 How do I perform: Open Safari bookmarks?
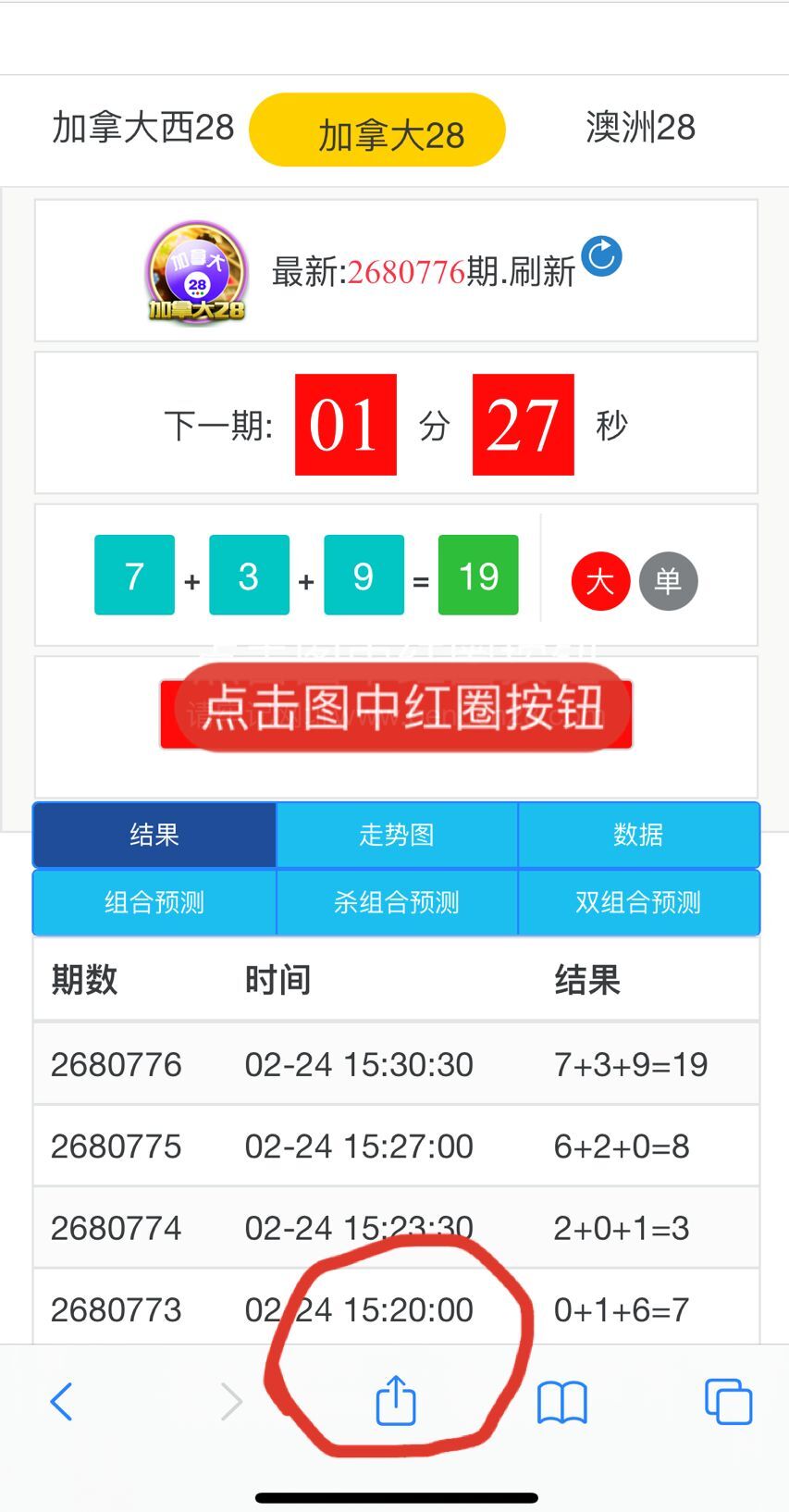coord(561,1401)
